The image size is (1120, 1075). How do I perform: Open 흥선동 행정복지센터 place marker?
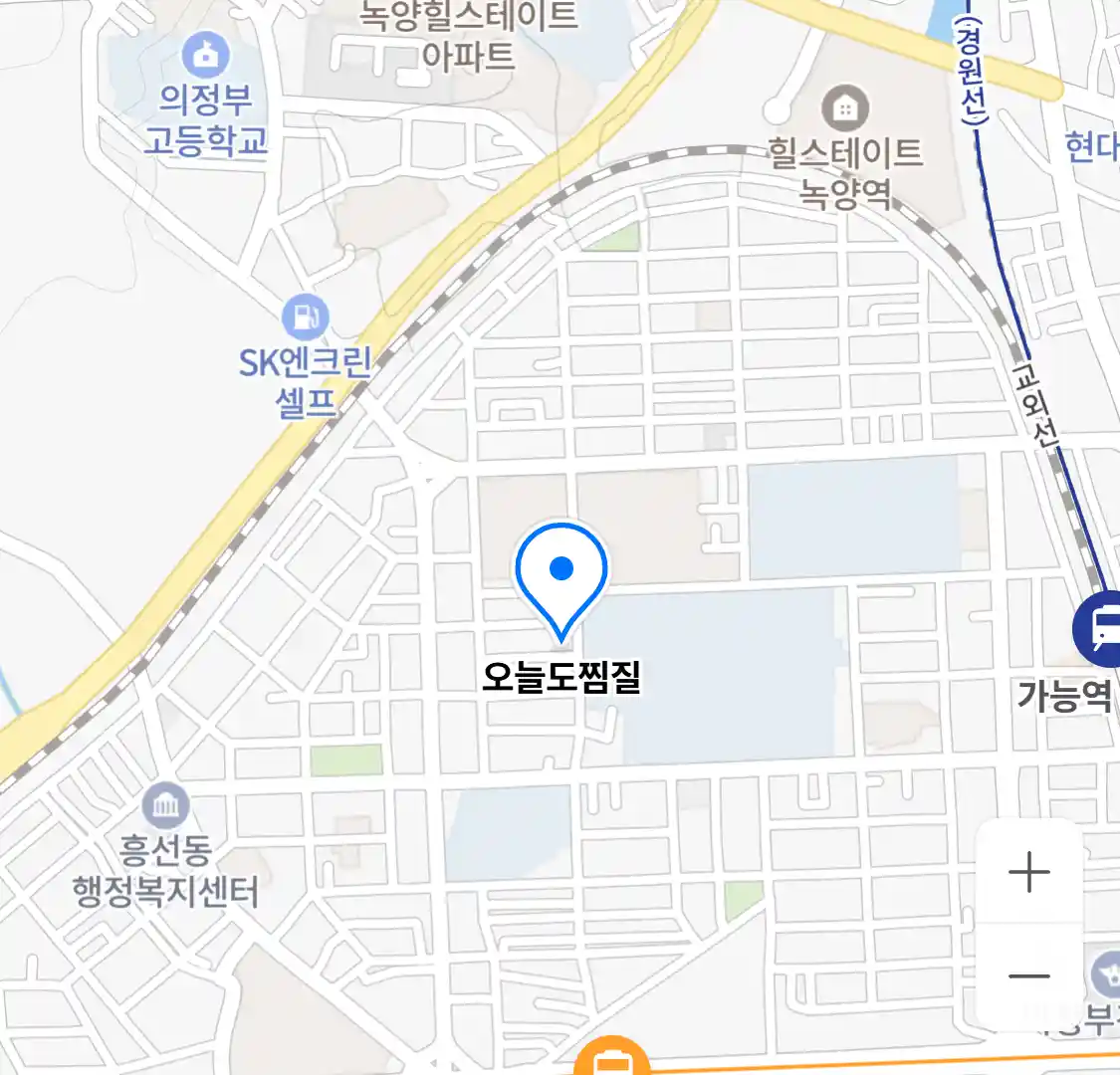(x=165, y=806)
